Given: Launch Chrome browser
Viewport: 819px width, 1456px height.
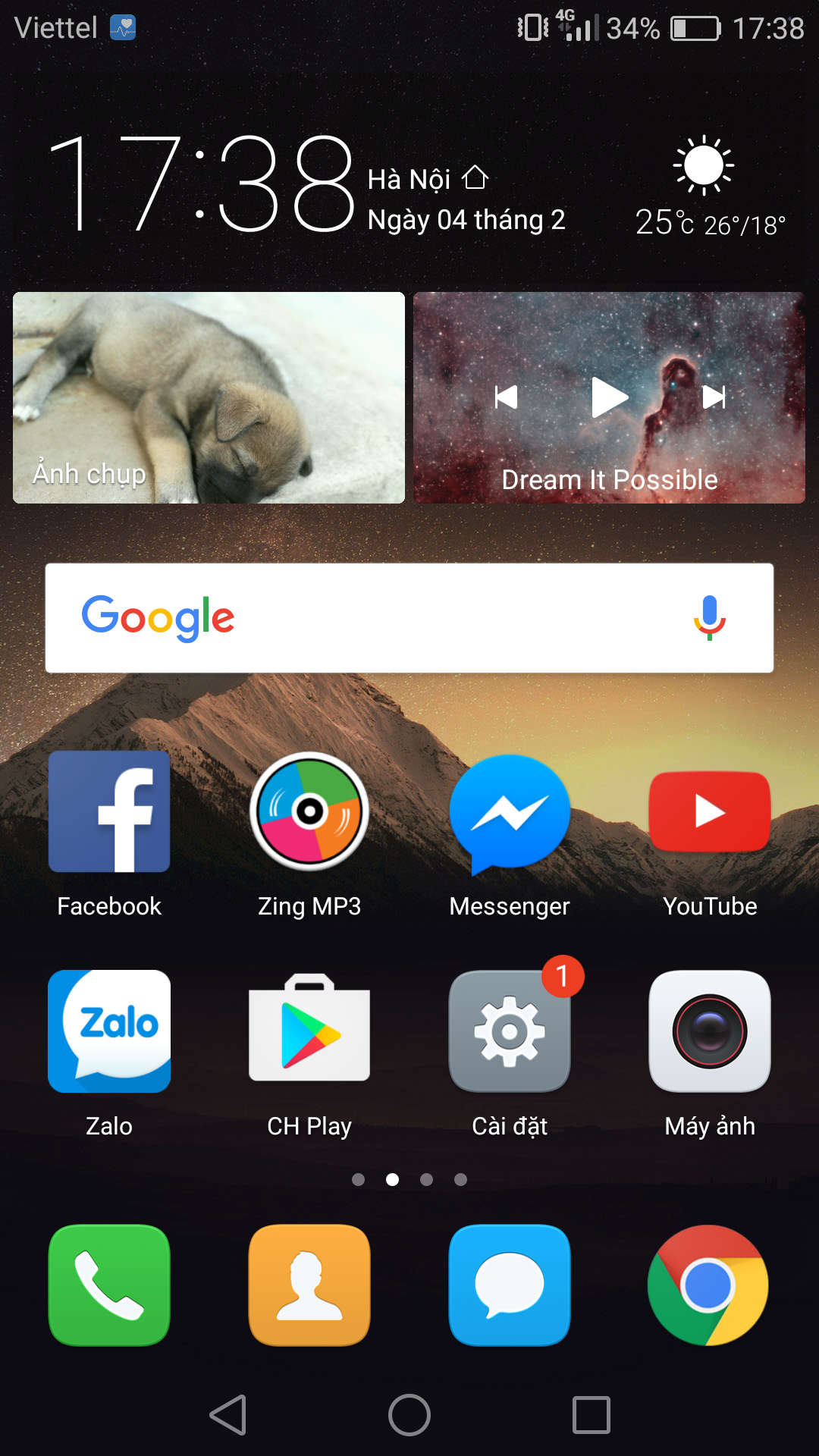Looking at the screenshot, I should 708,1285.
